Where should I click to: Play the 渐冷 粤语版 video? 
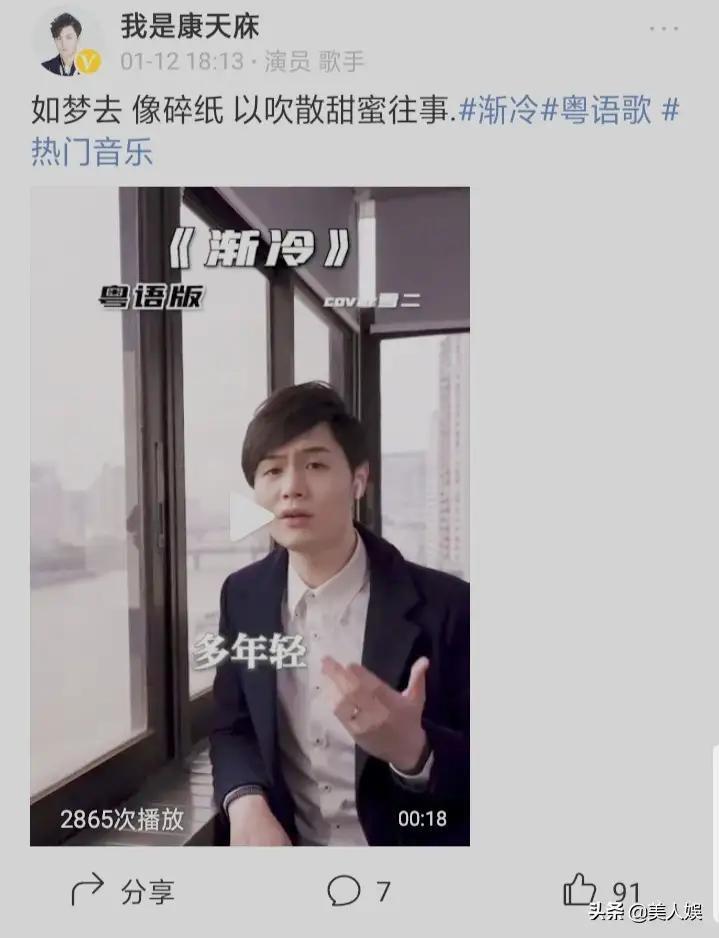click(250, 517)
